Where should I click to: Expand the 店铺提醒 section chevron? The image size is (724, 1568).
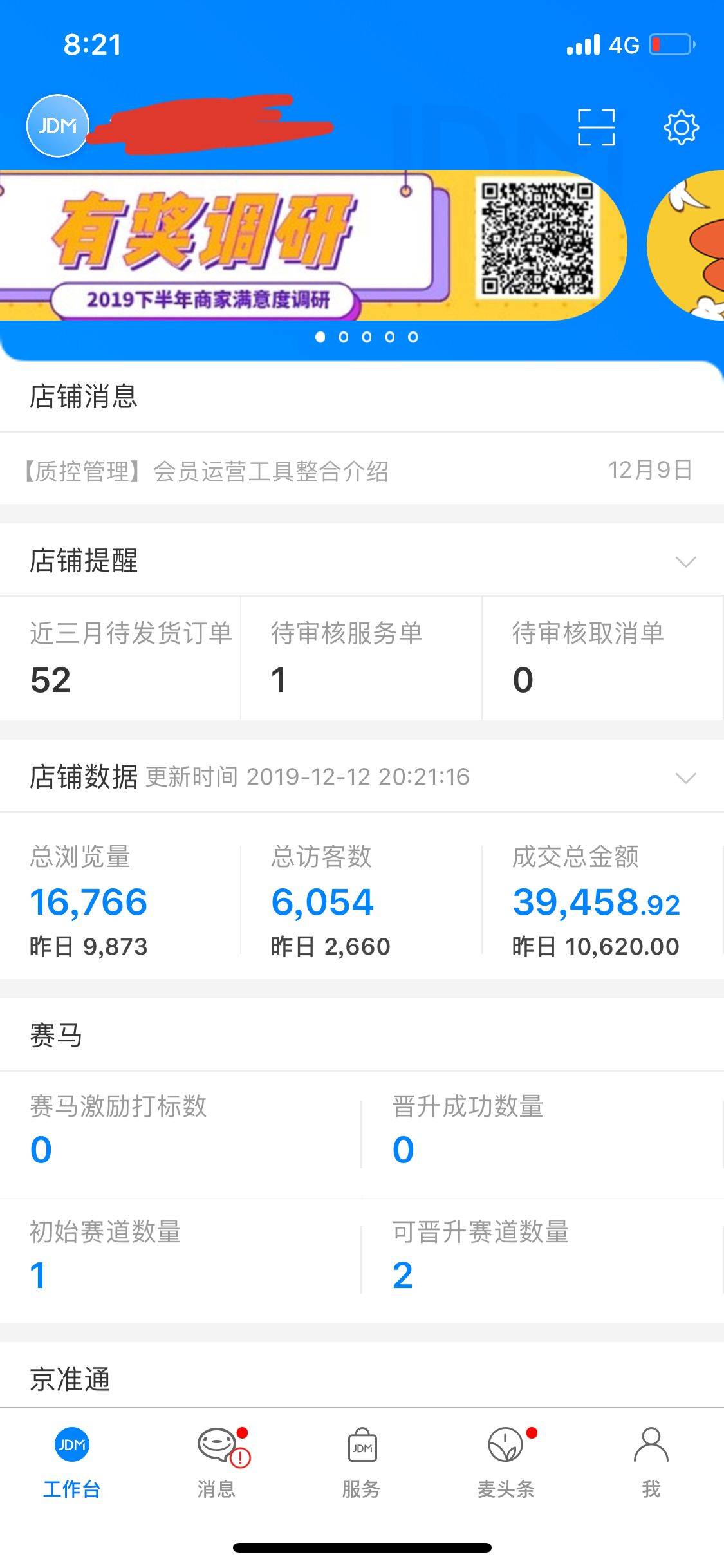point(685,561)
